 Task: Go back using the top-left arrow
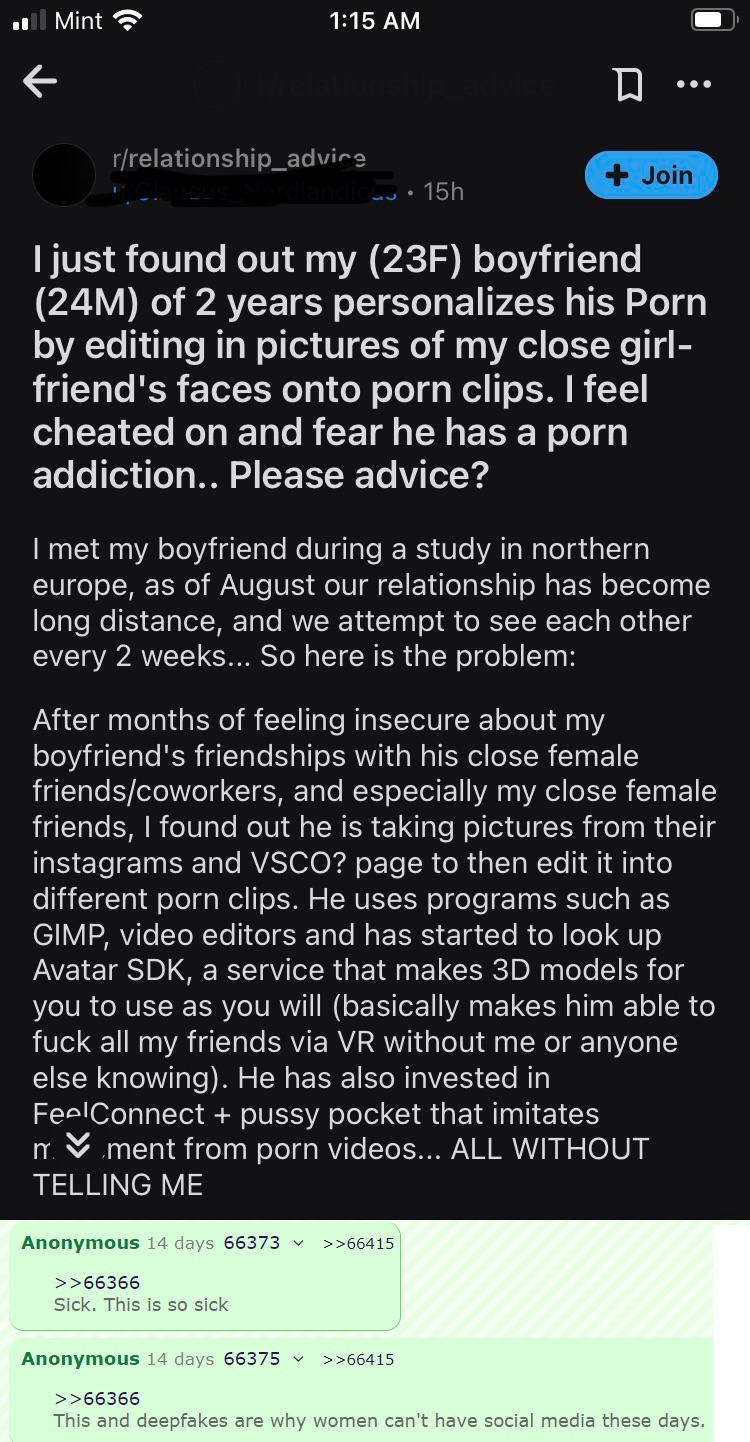tap(40, 83)
